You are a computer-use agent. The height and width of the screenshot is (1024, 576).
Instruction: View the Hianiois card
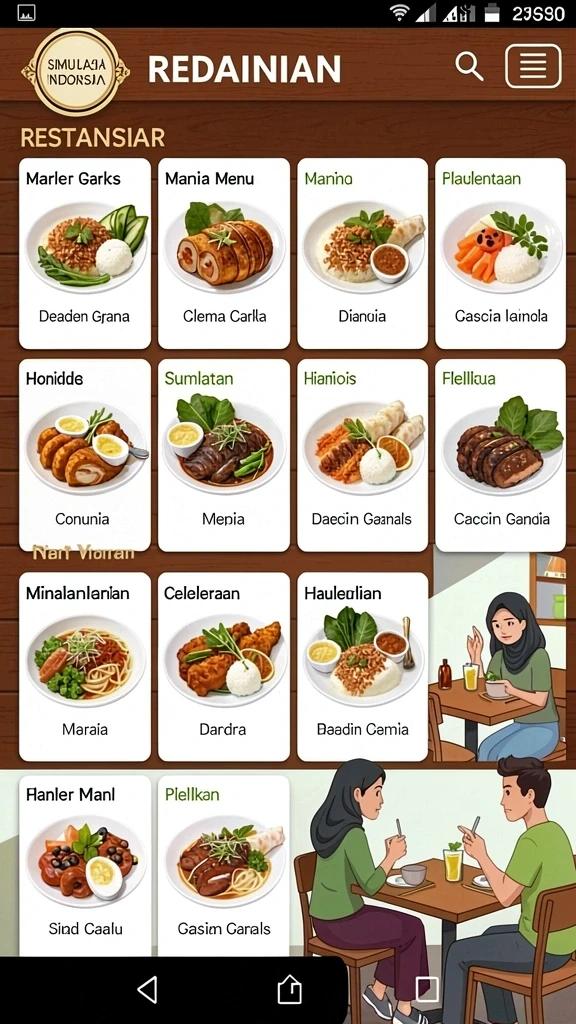(x=362, y=455)
